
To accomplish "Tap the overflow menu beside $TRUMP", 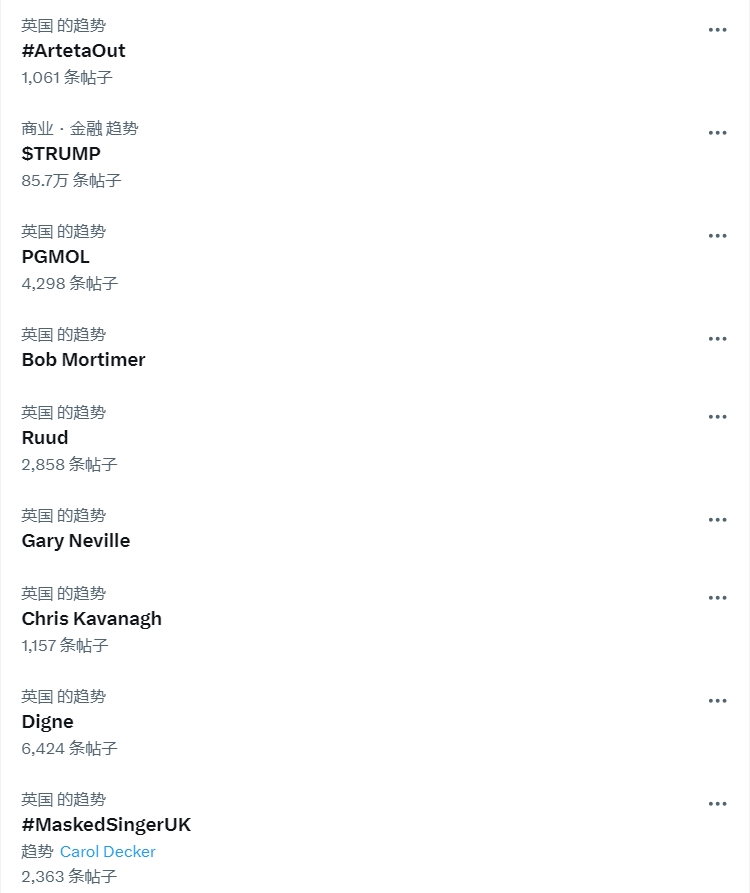I will pyautogui.click(x=717, y=133).
